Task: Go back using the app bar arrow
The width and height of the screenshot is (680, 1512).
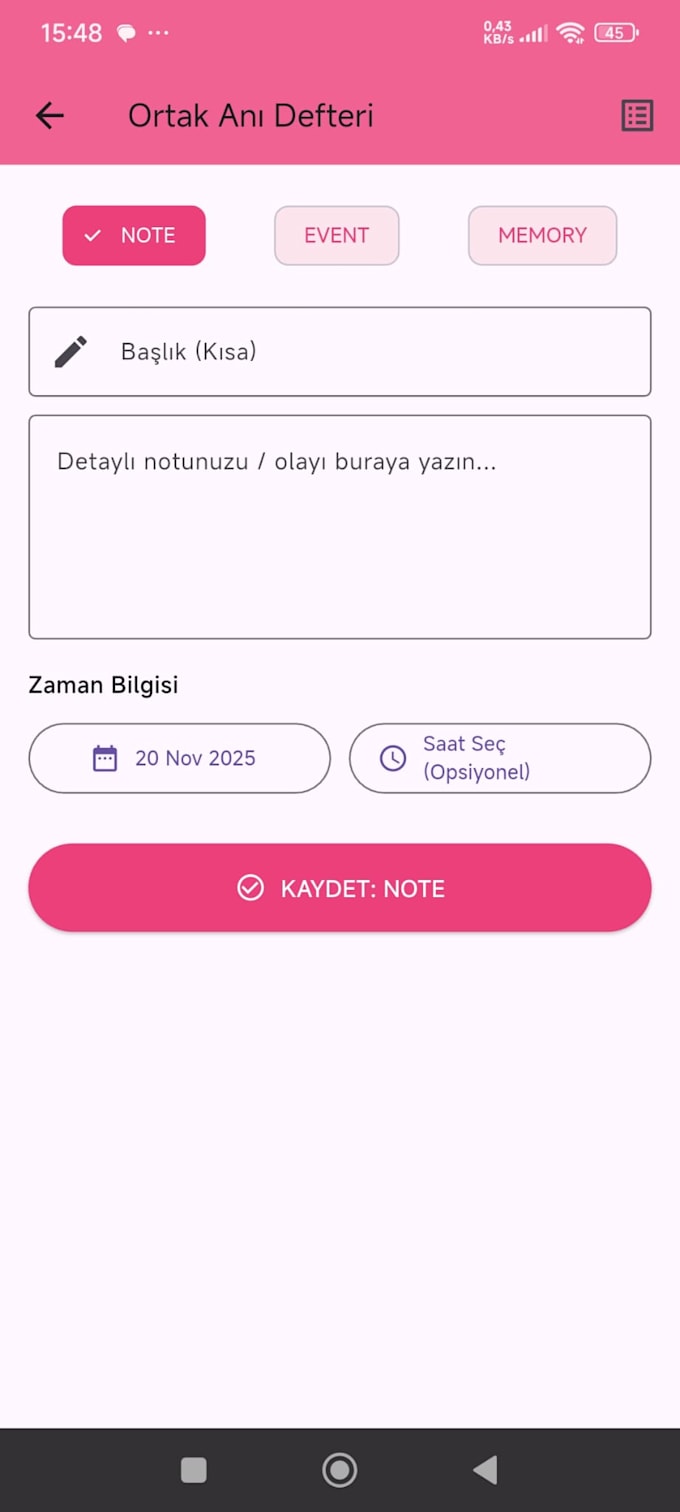Action: (49, 116)
